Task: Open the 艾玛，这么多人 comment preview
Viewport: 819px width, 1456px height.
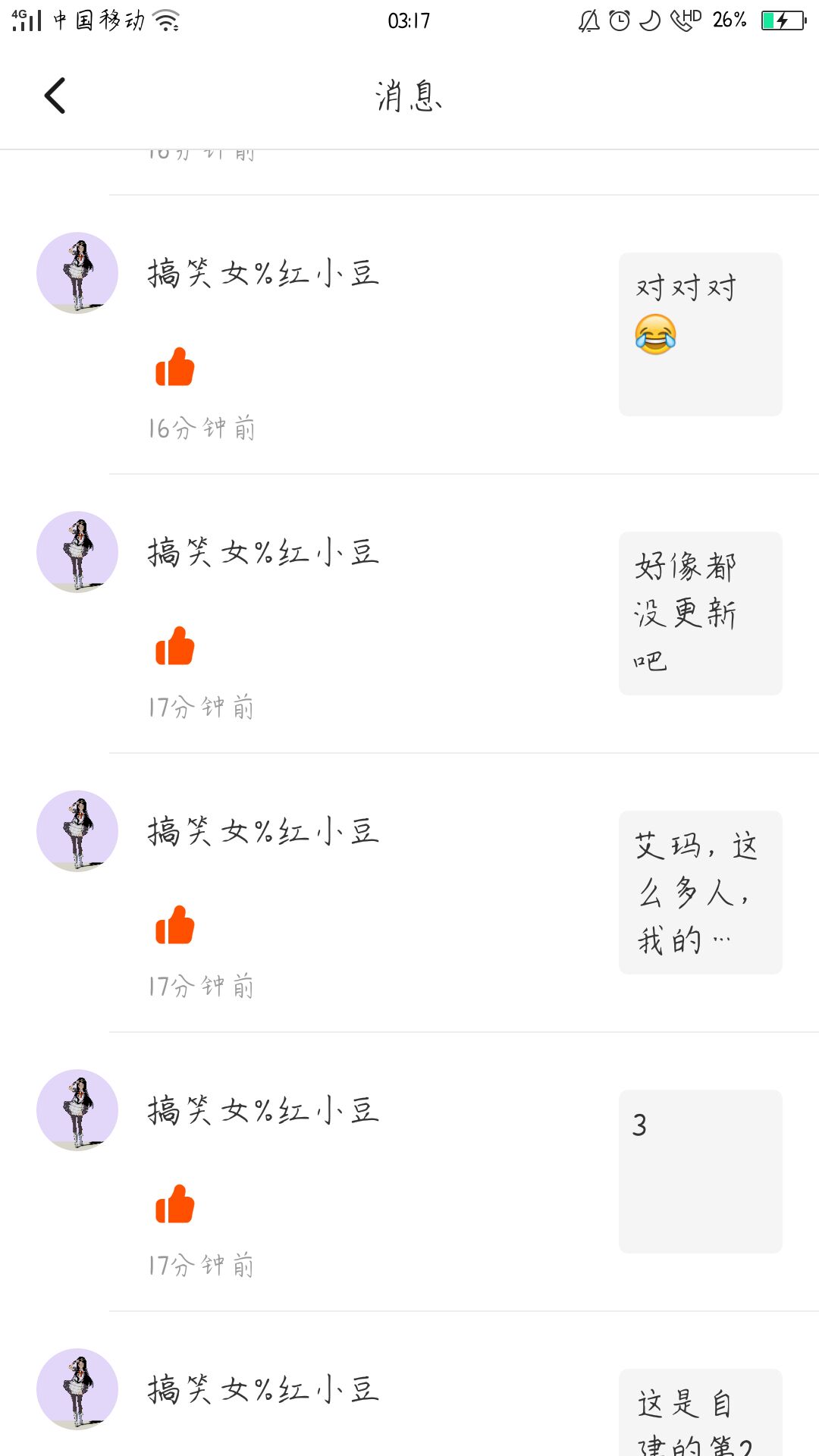Action: (700, 892)
